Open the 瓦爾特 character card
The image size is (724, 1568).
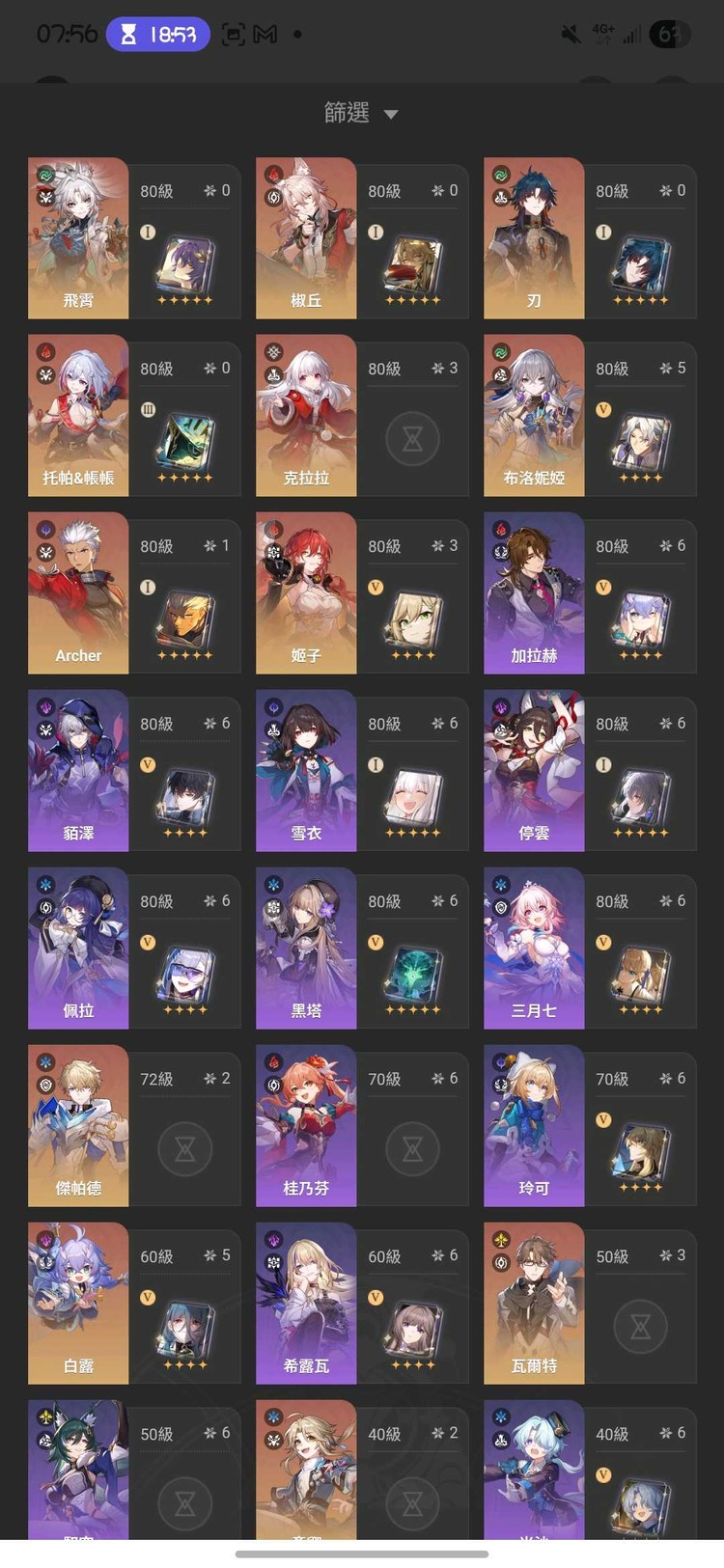[x=534, y=1303]
